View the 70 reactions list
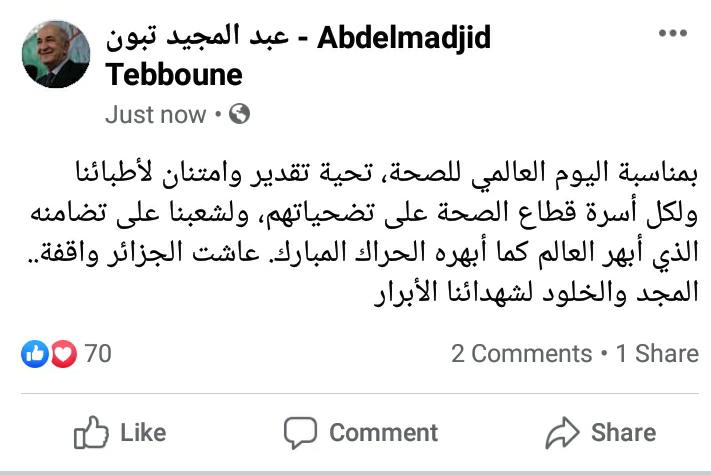The image size is (711, 475). pos(66,353)
